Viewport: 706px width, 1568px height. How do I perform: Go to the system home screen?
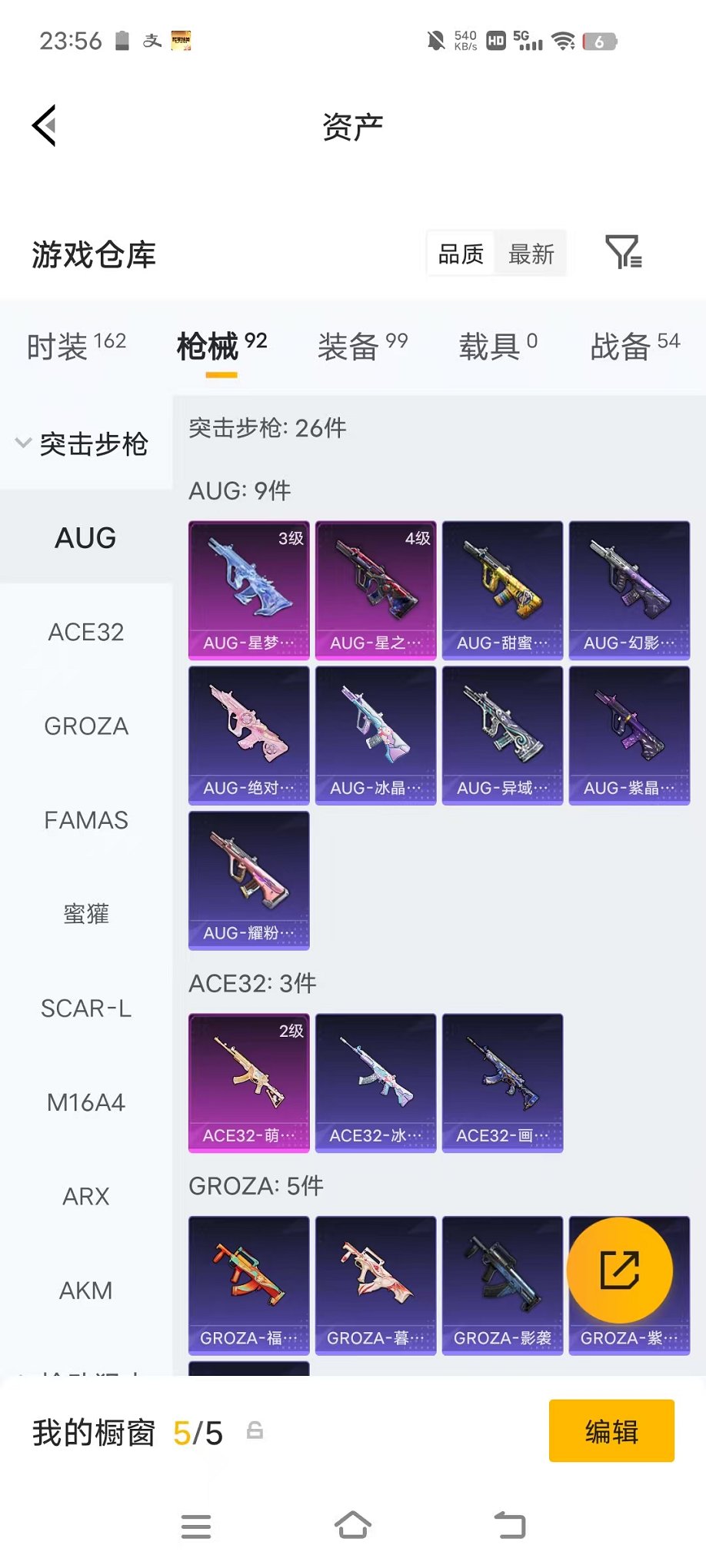(353, 1525)
